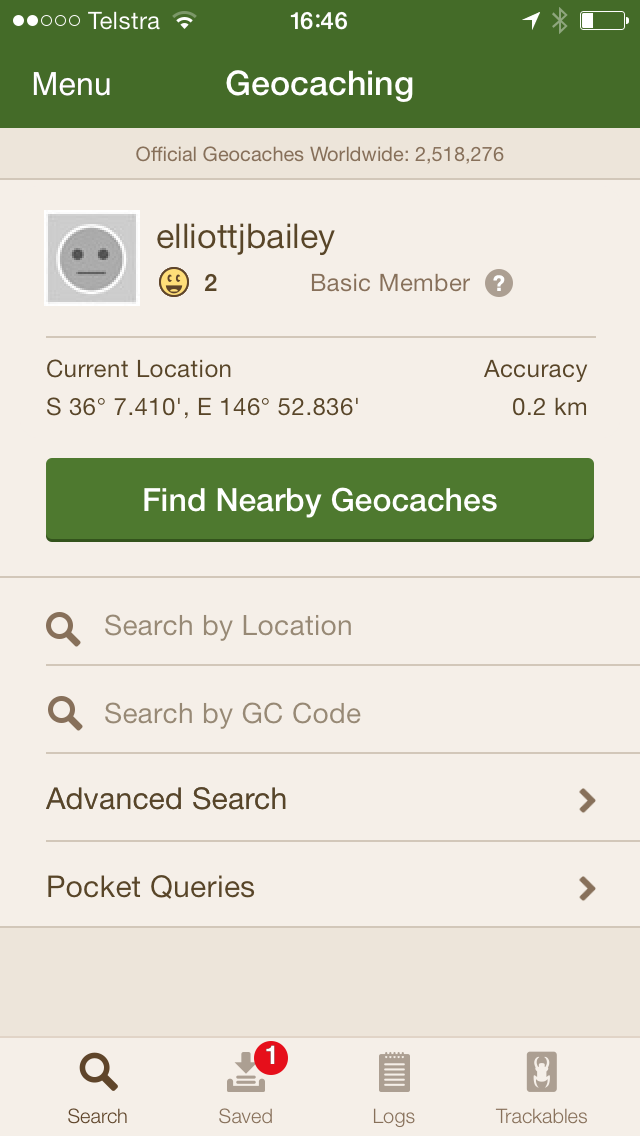The height and width of the screenshot is (1136, 640).
Task: Open Advanced Search
Action: pyautogui.click(x=320, y=799)
